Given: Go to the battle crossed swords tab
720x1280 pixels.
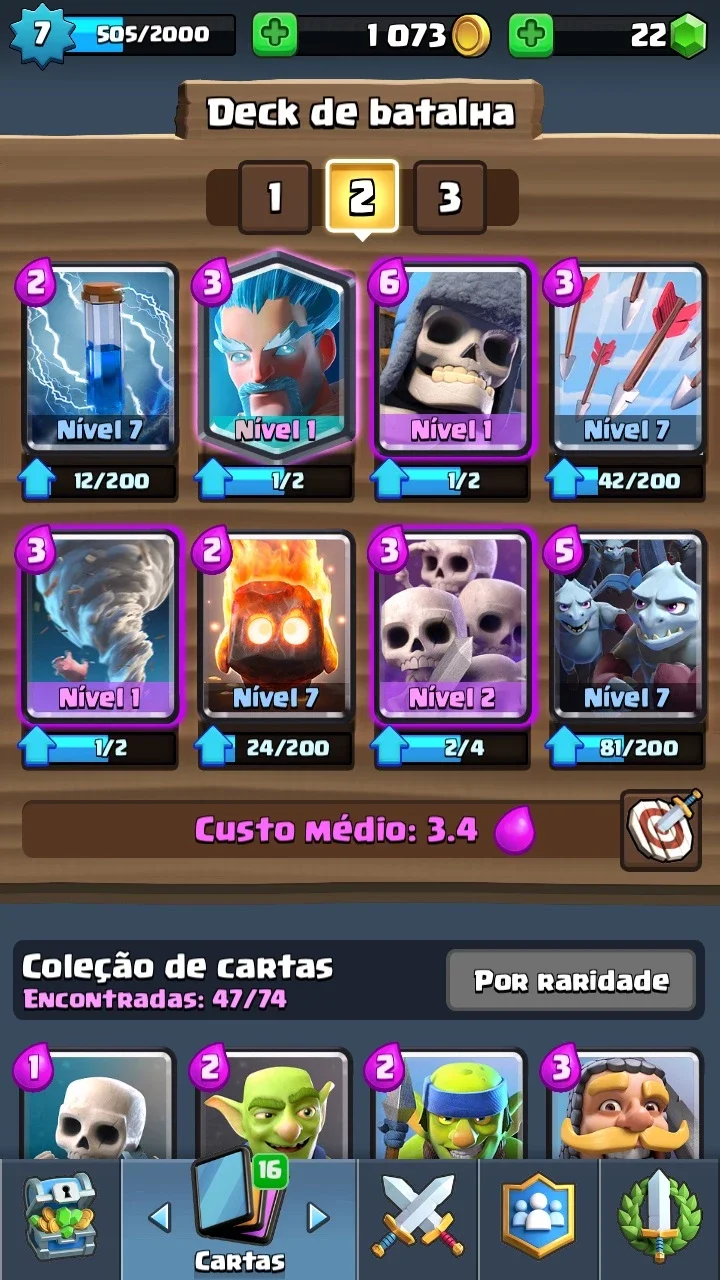Looking at the screenshot, I should [x=418, y=1218].
